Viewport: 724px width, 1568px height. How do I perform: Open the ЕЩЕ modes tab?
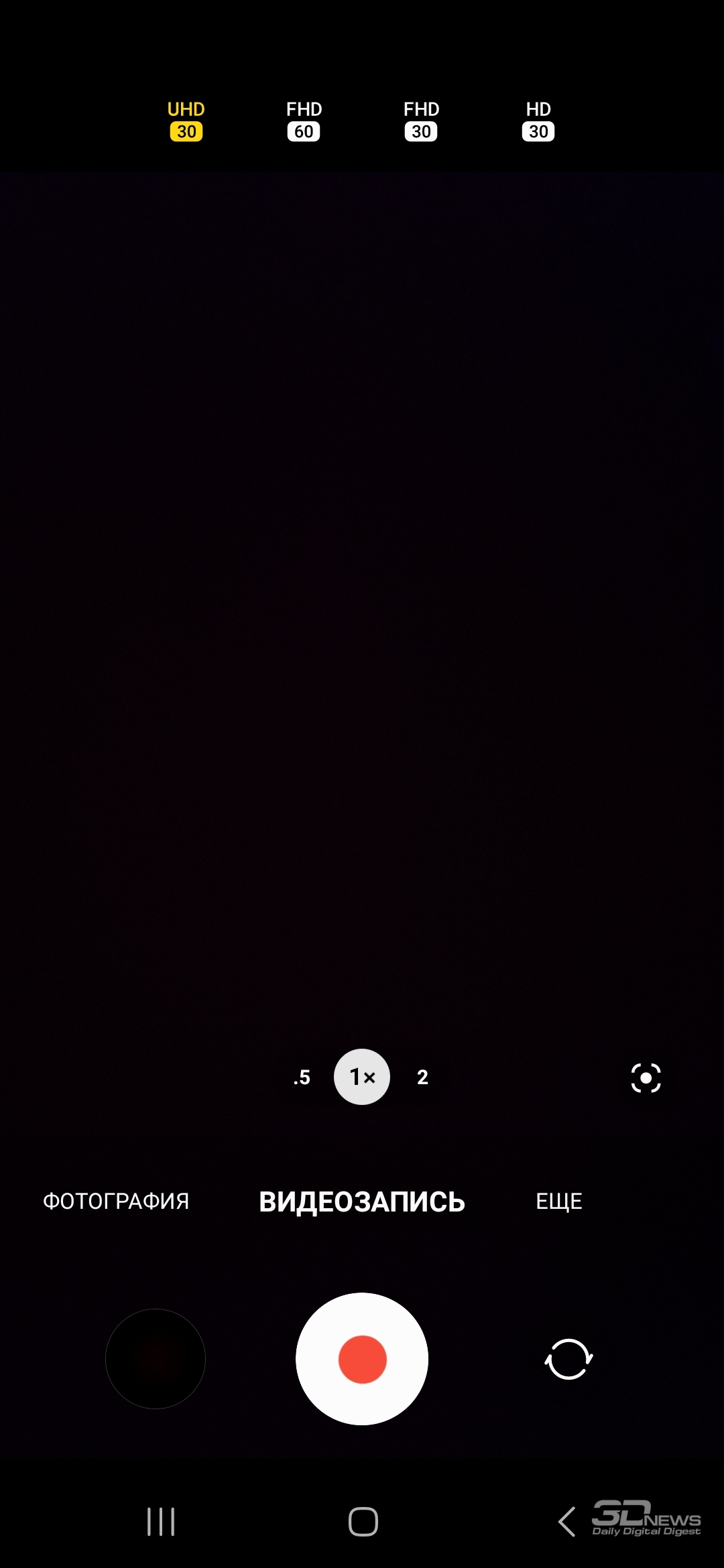(x=559, y=1201)
